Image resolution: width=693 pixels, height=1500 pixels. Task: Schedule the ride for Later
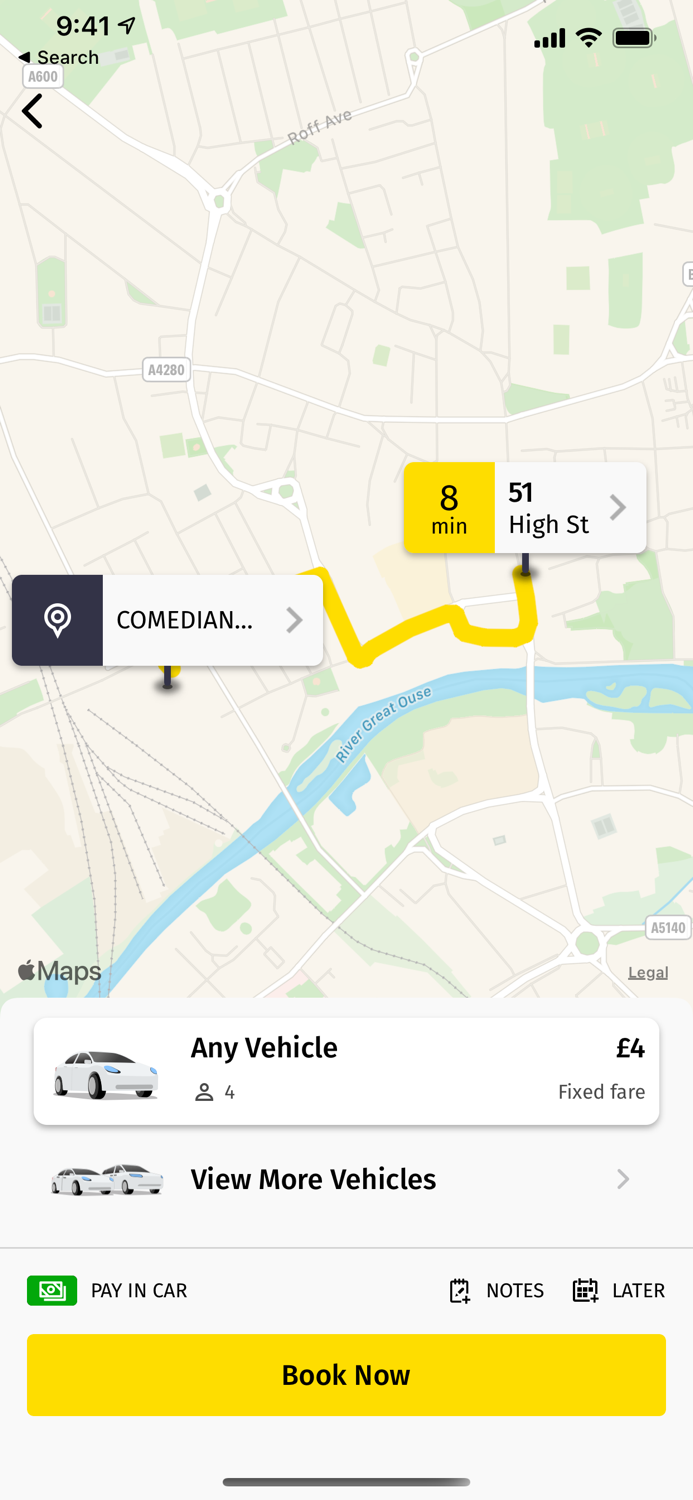(618, 1291)
